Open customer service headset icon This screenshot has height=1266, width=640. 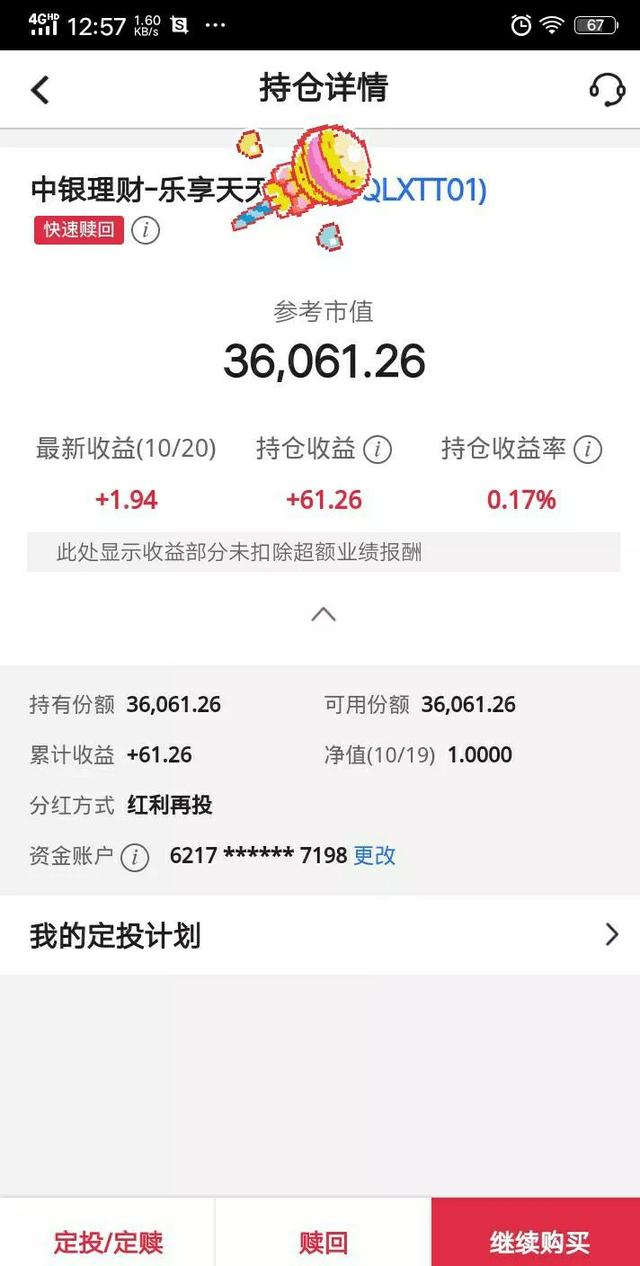click(x=606, y=89)
